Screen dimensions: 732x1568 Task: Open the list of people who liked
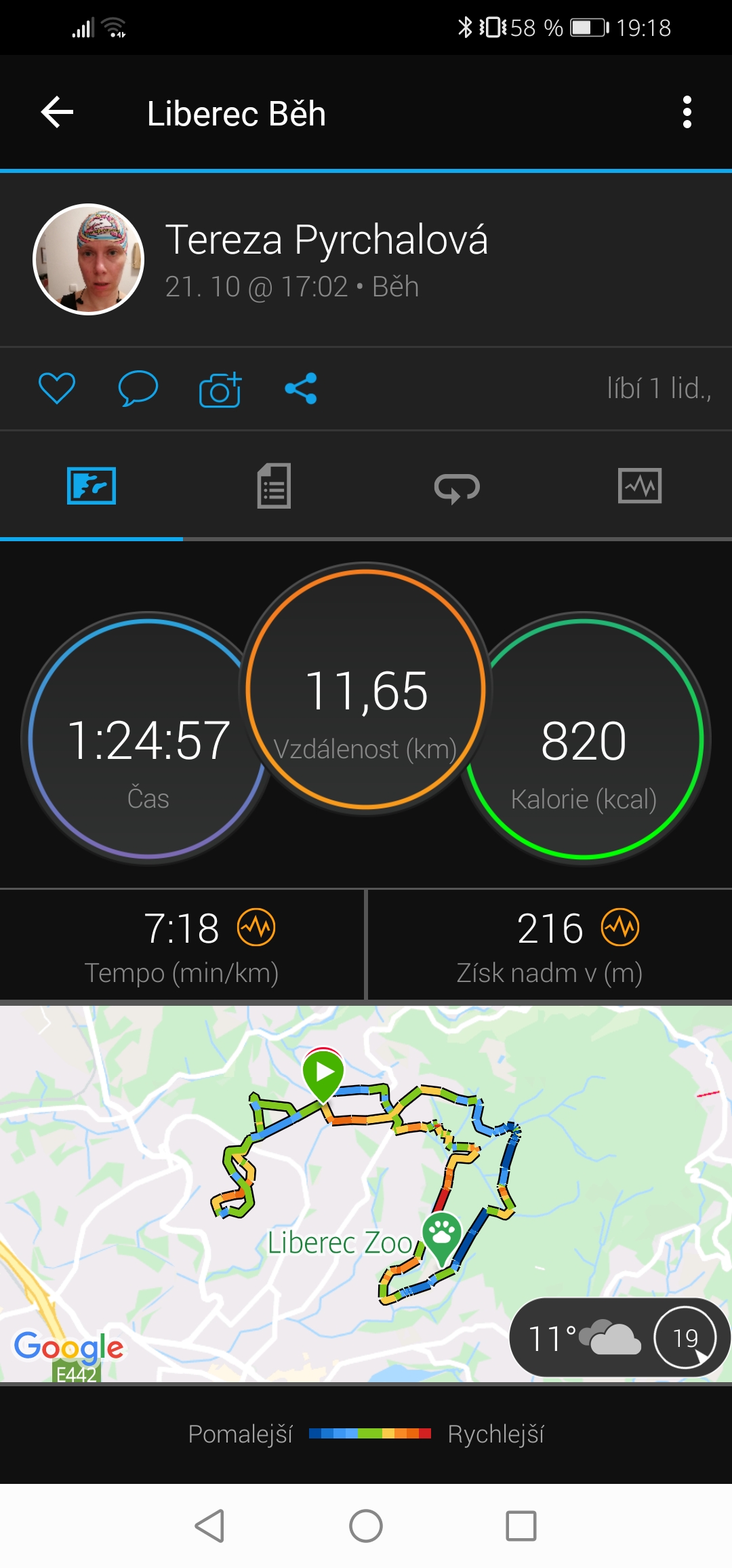(659, 389)
